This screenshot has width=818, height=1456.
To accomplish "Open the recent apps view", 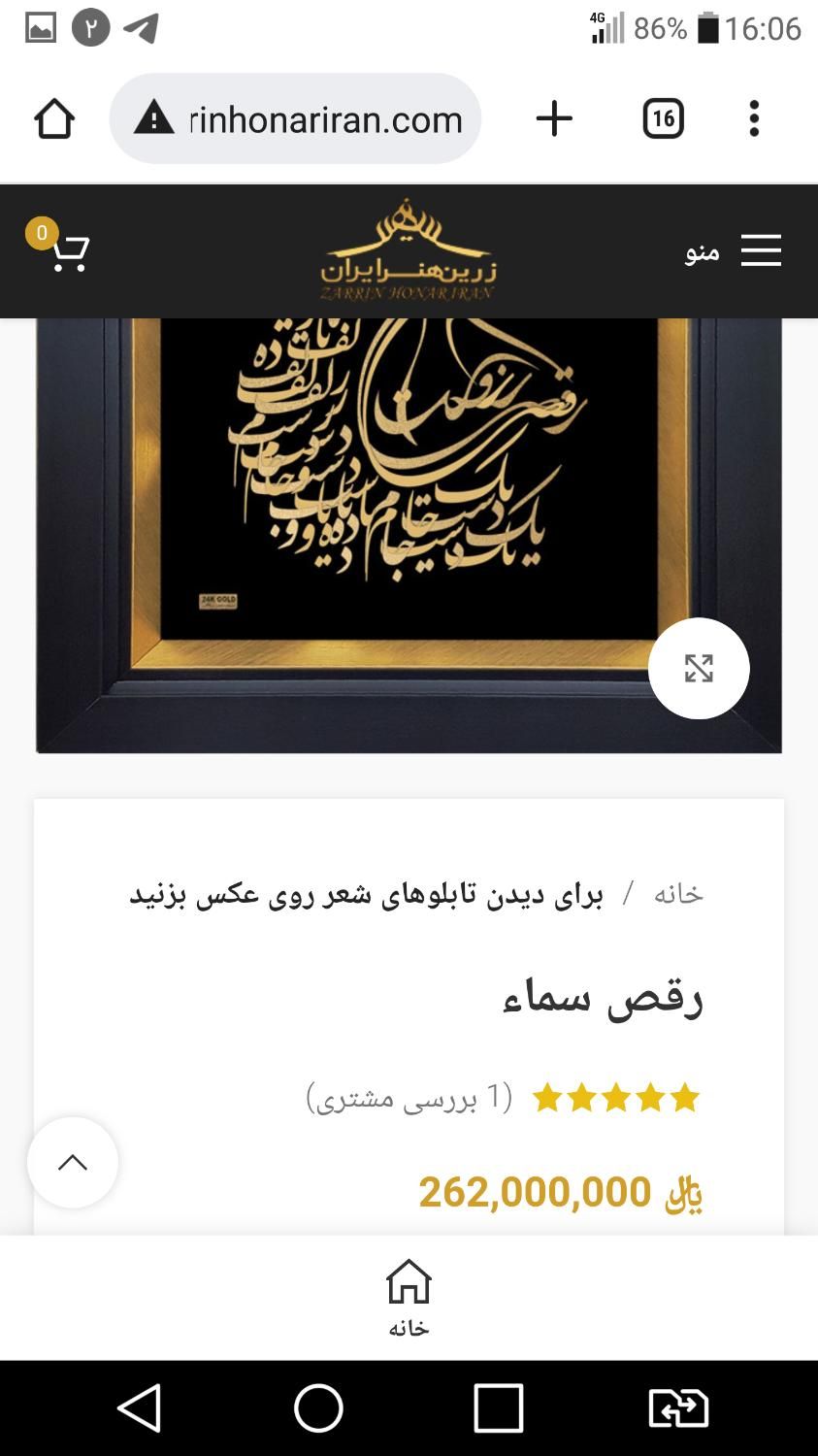I will (x=499, y=1407).
